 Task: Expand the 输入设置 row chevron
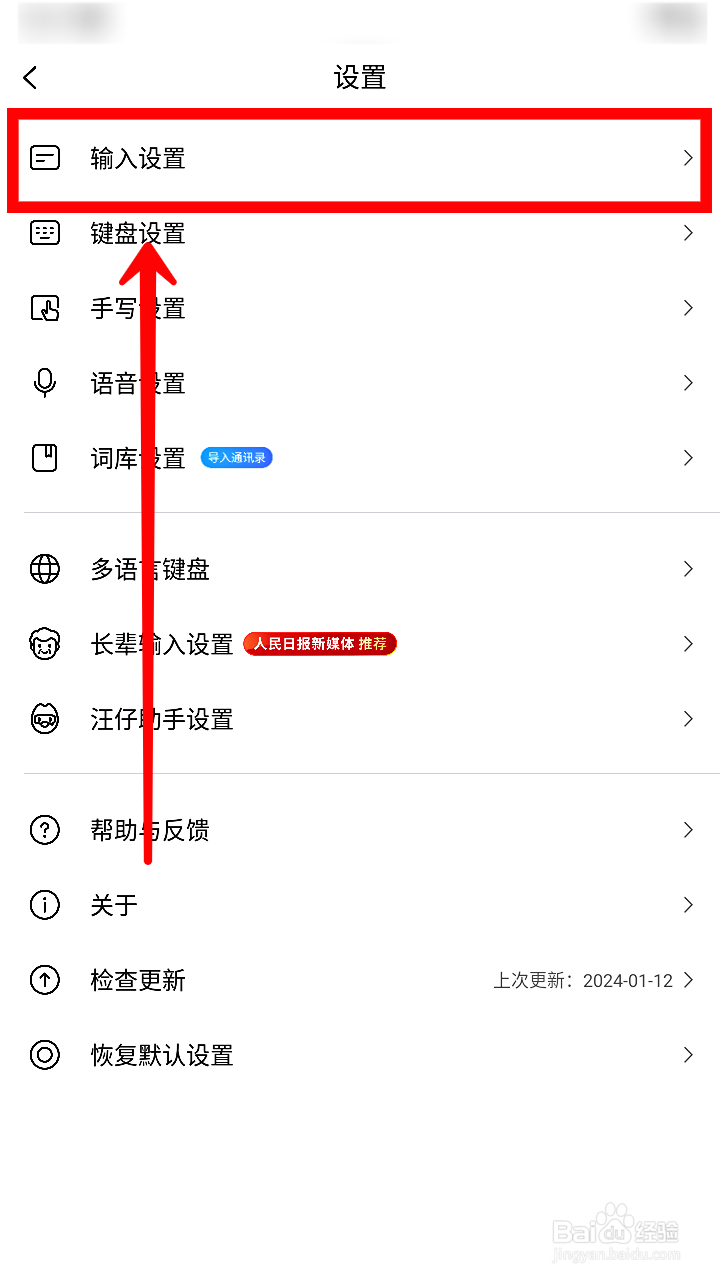tap(688, 157)
